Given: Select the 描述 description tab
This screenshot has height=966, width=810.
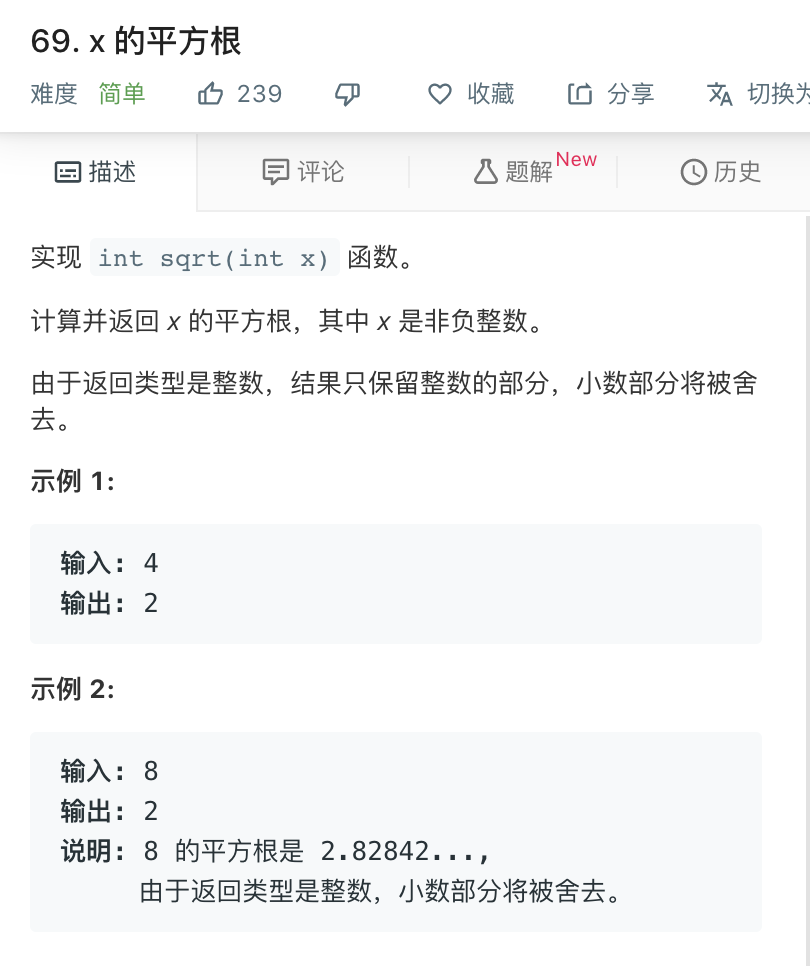Looking at the screenshot, I should 96,172.
